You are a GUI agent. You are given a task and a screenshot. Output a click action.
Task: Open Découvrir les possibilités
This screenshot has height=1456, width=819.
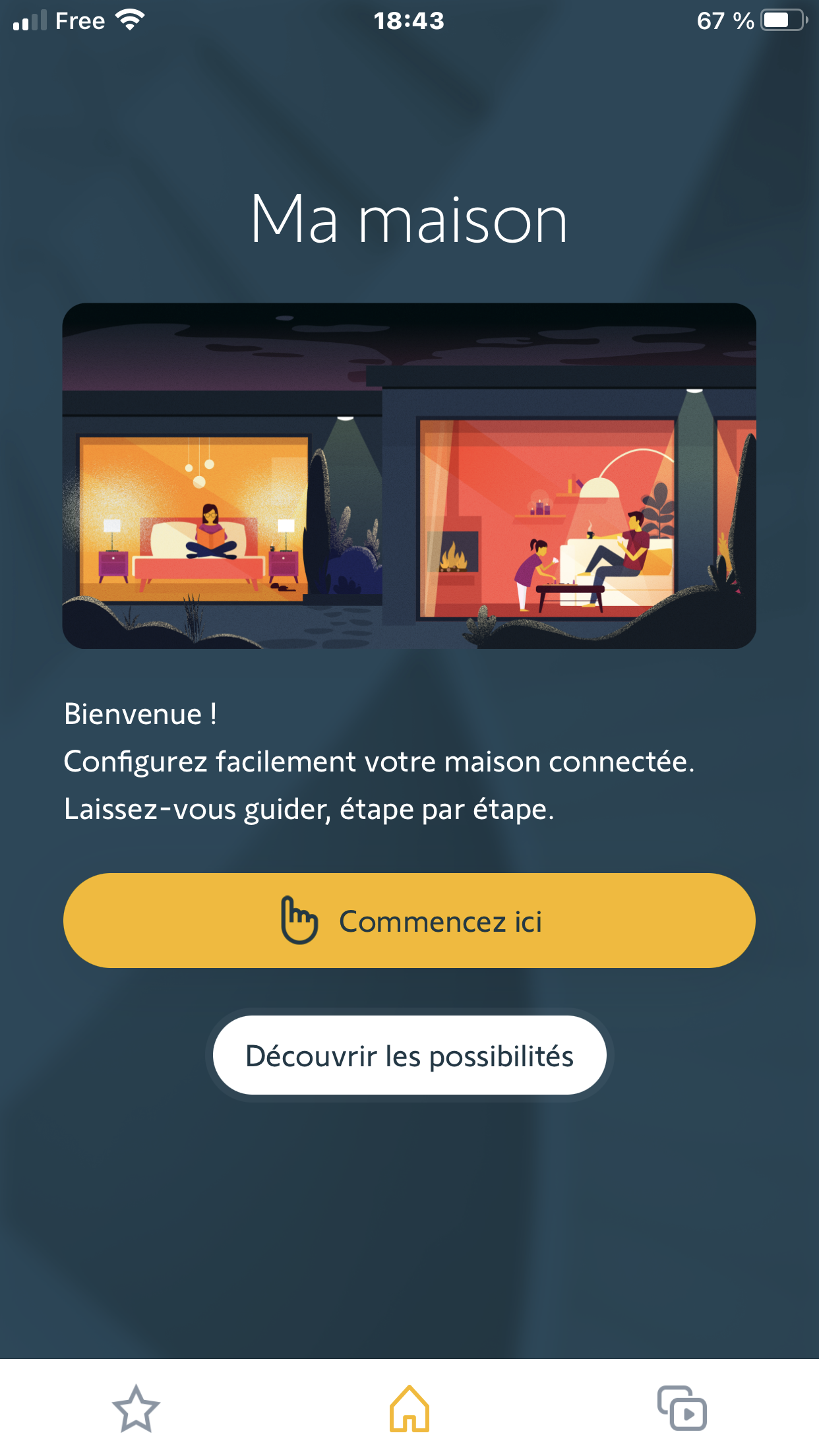(409, 1056)
